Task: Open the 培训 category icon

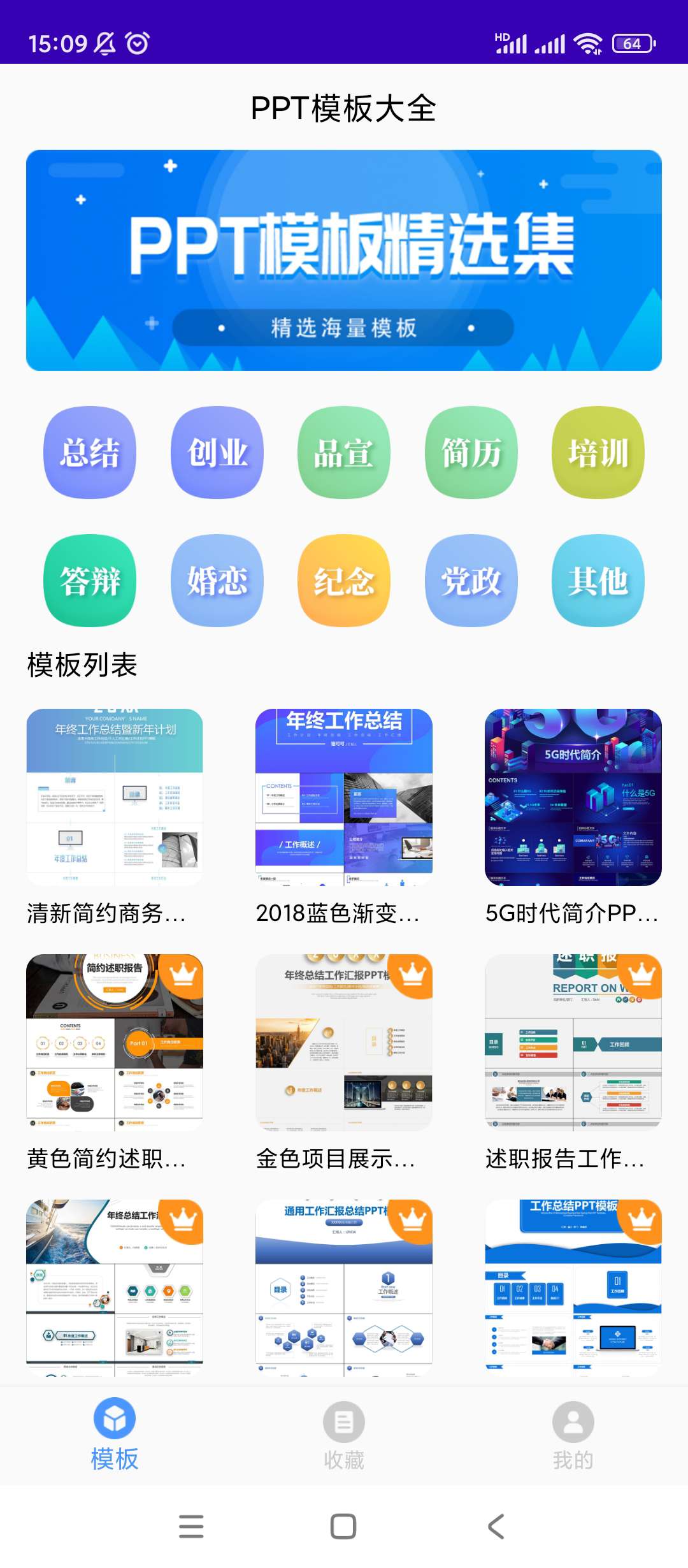Action: (598, 452)
